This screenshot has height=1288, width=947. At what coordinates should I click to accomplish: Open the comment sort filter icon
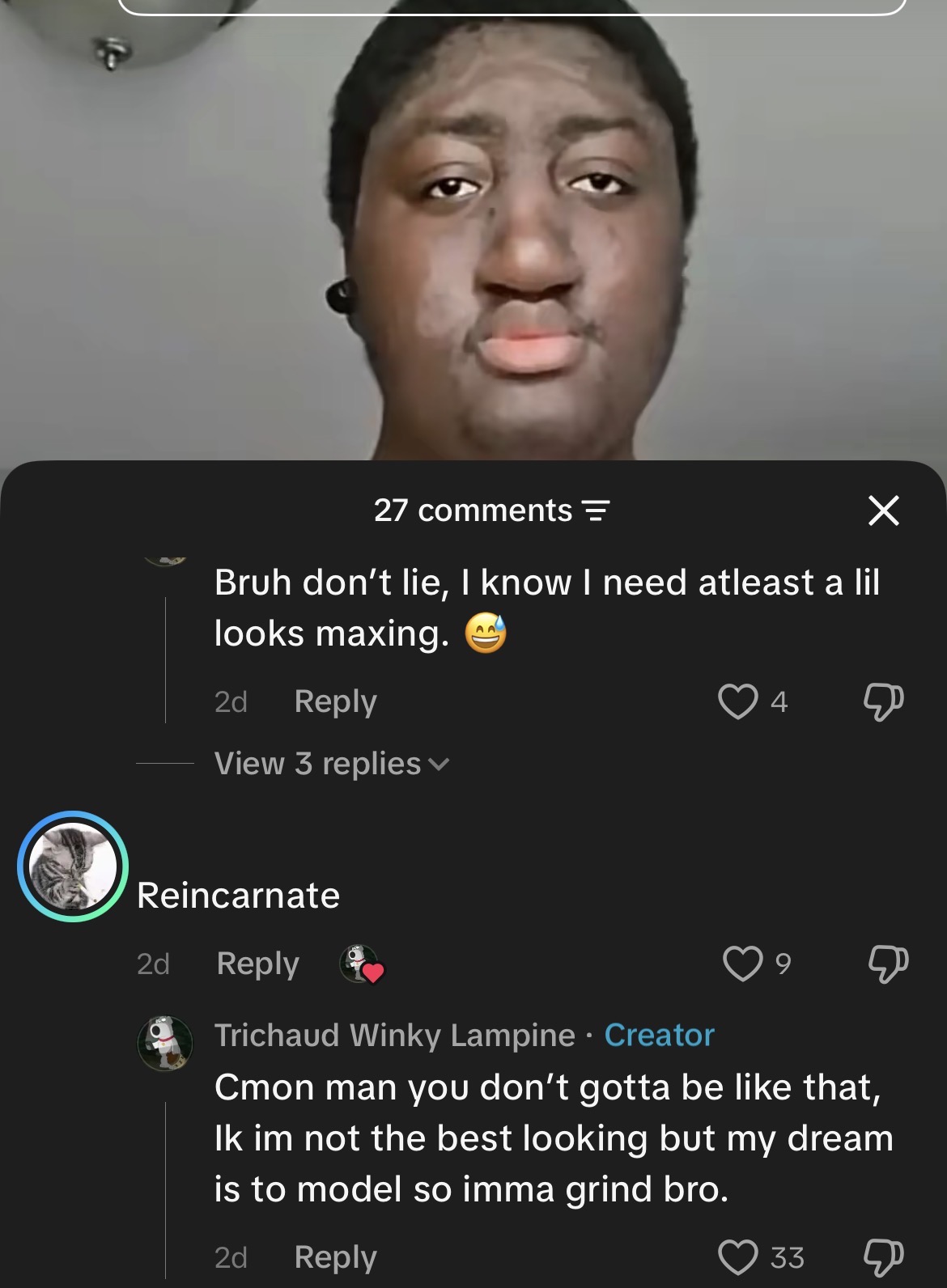coord(596,511)
